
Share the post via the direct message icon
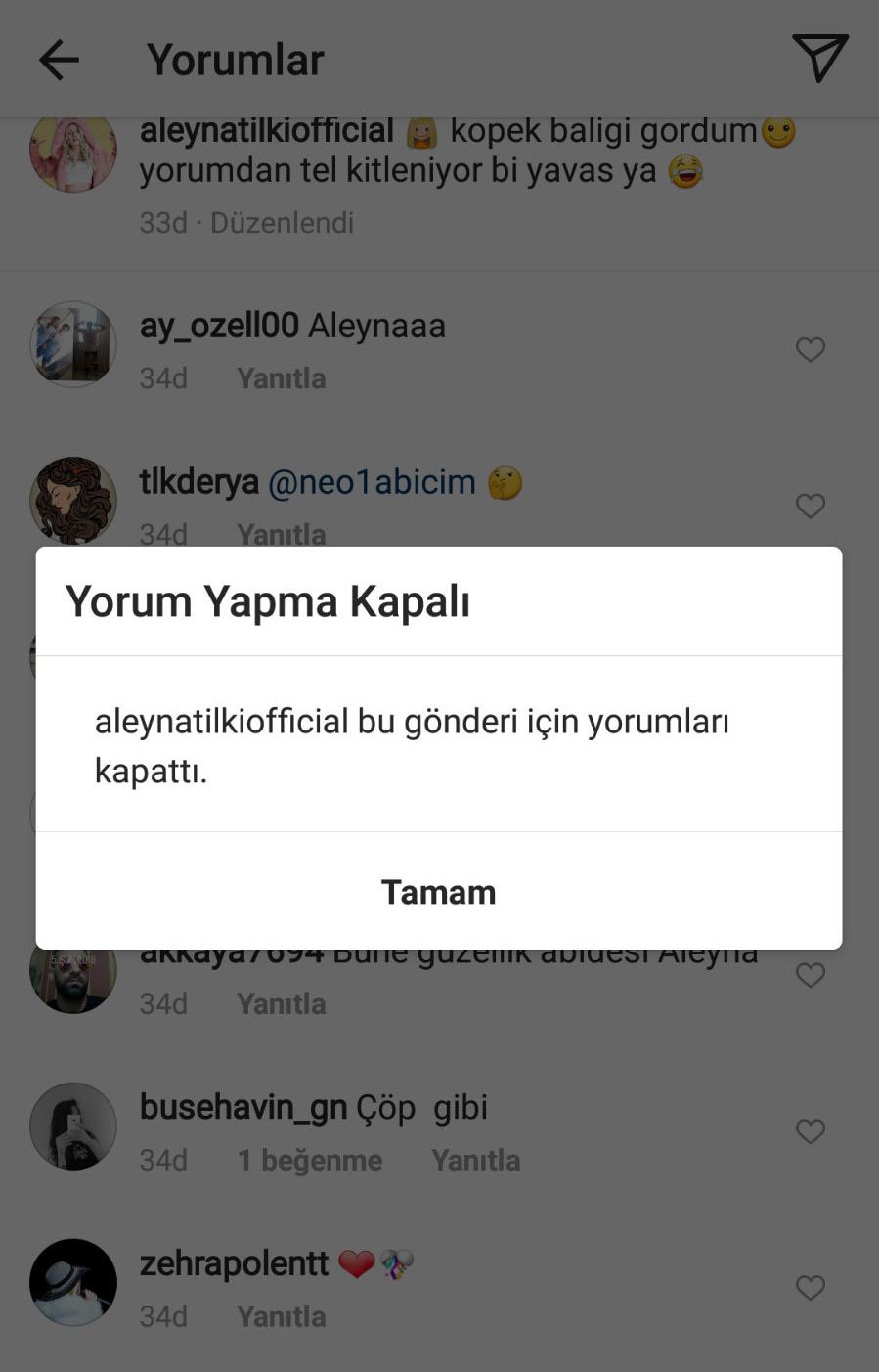pyautogui.click(x=819, y=58)
